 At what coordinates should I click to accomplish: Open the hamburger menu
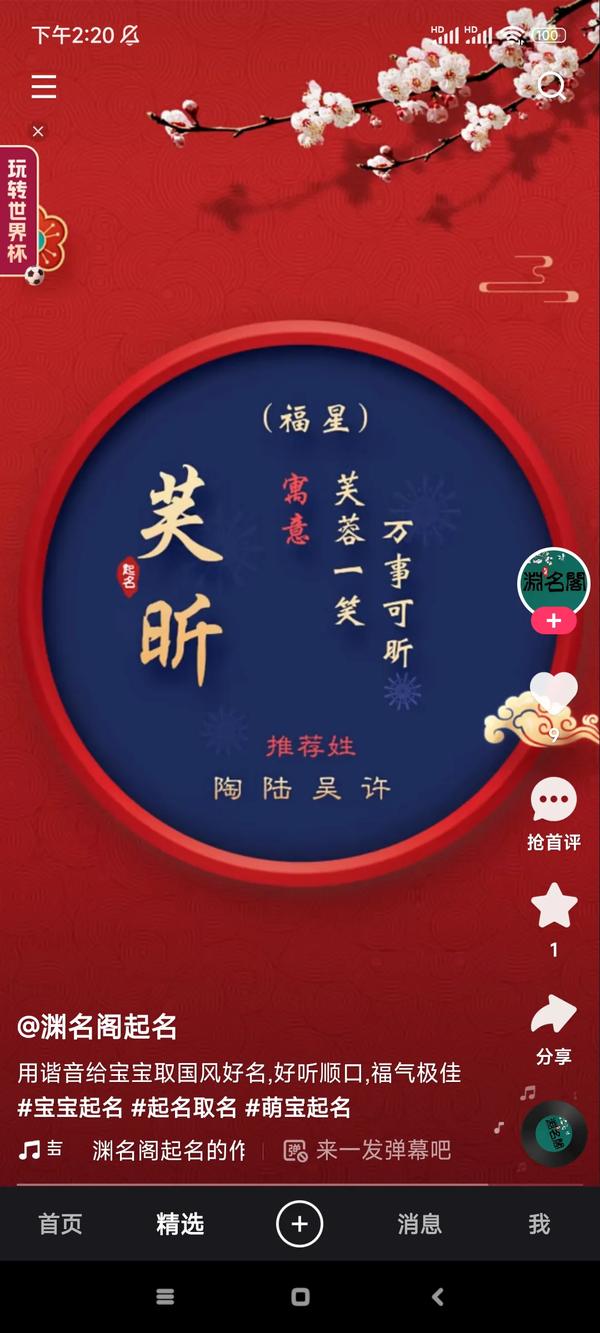tap(43, 86)
